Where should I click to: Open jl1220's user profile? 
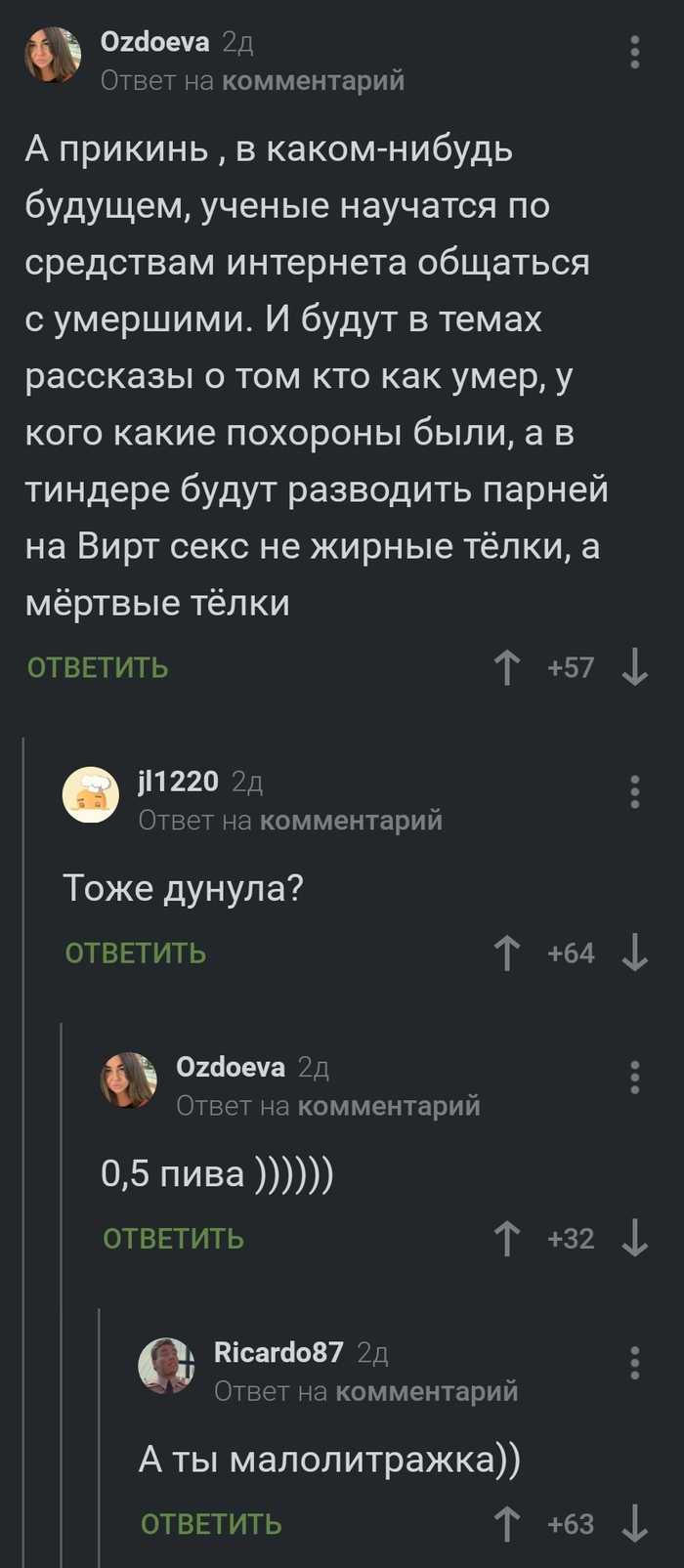pyautogui.click(x=178, y=781)
